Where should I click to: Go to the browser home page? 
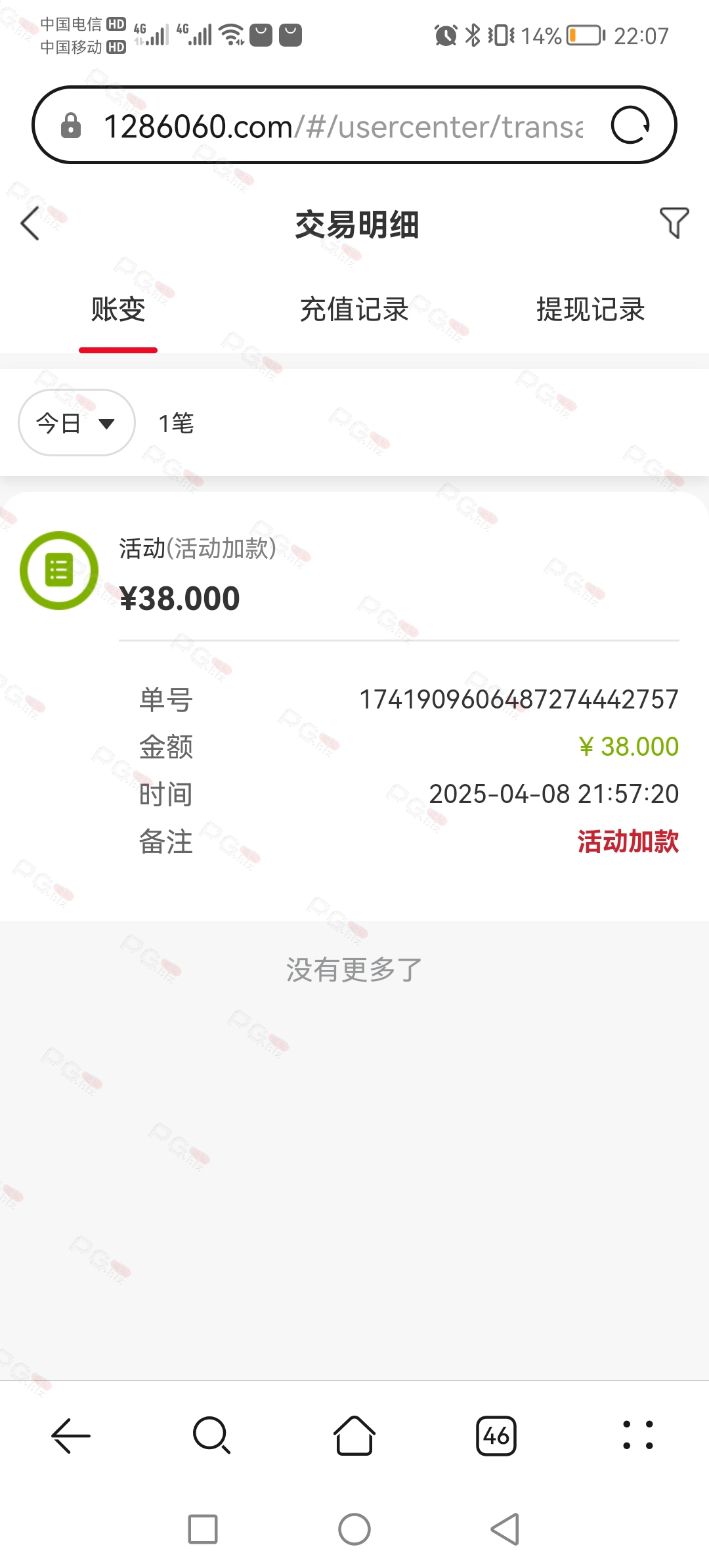pyautogui.click(x=354, y=1435)
